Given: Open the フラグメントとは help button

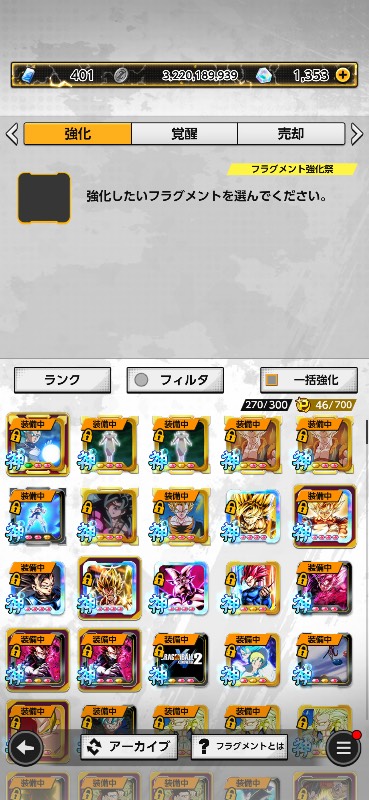Looking at the screenshot, I should pyautogui.click(x=239, y=747).
